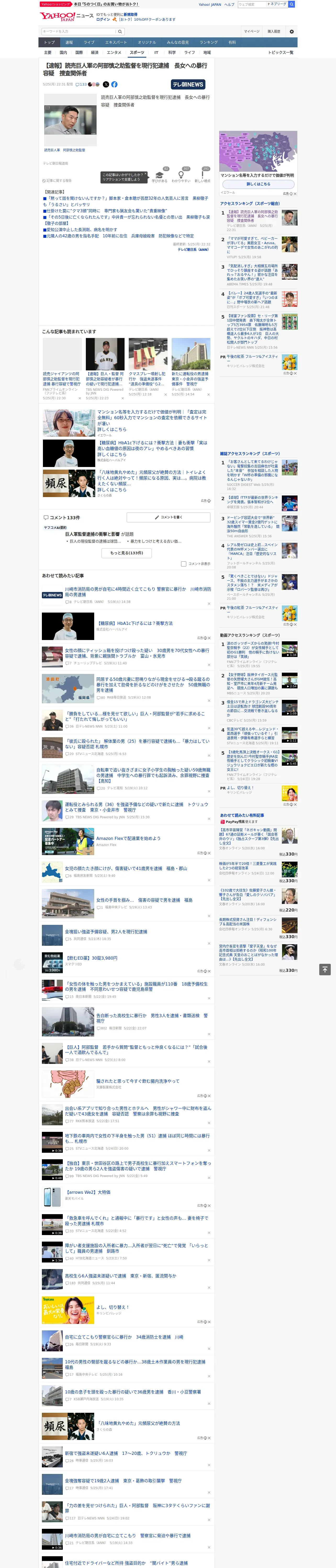Tap もっと見る(133件) comments button

[x=127, y=553]
